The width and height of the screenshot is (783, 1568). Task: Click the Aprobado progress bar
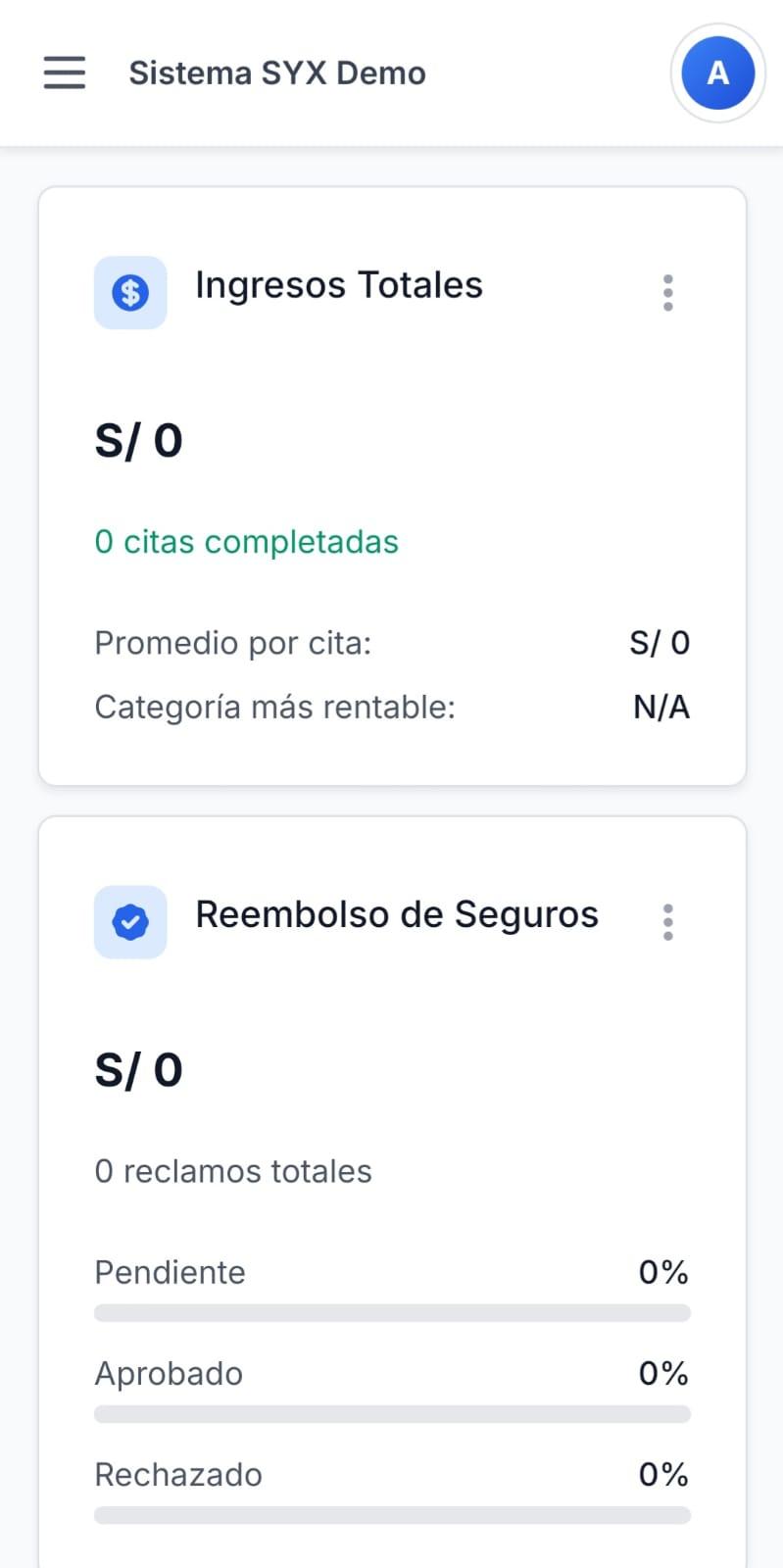(x=392, y=1413)
